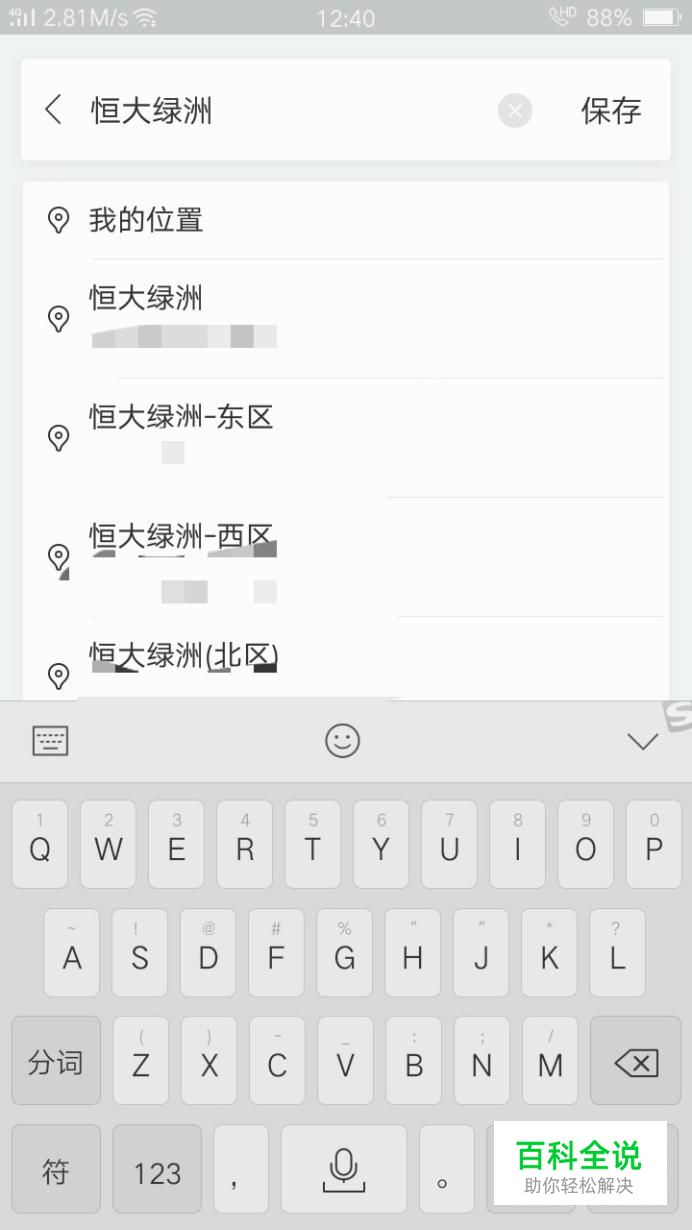Image resolution: width=692 pixels, height=1230 pixels.
Task: Open the 符 symbols keyboard
Action: 56,1170
